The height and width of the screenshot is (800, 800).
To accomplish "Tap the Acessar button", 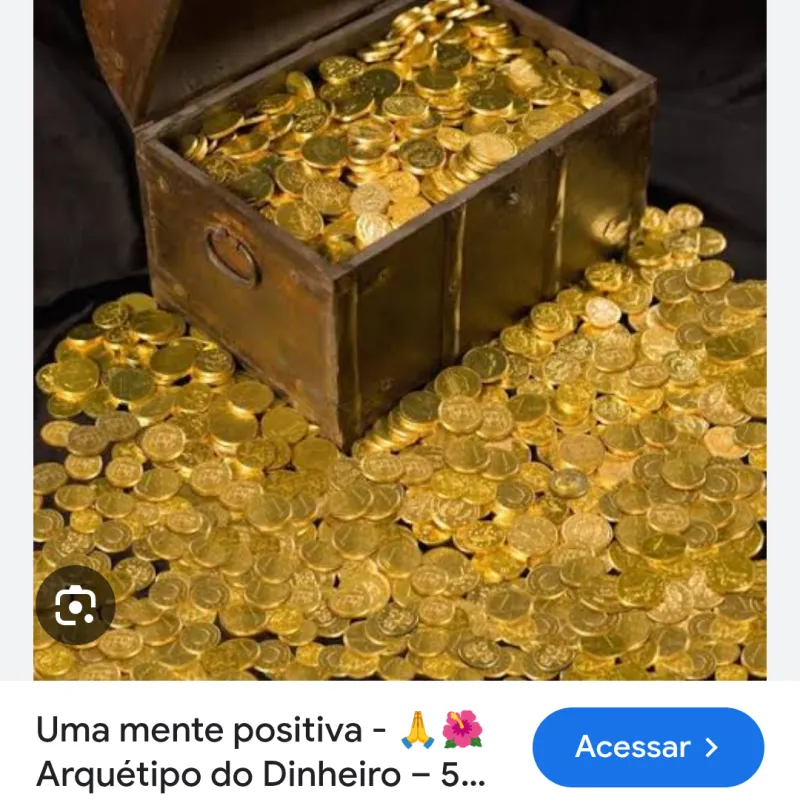I will [647, 747].
